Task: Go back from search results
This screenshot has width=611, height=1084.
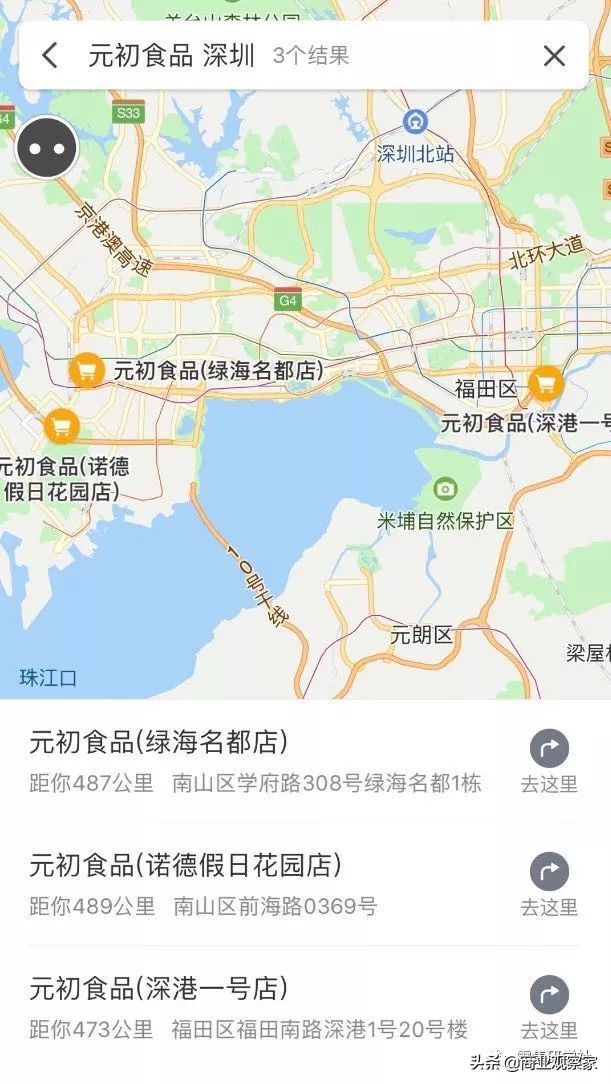Action: click(x=50, y=56)
